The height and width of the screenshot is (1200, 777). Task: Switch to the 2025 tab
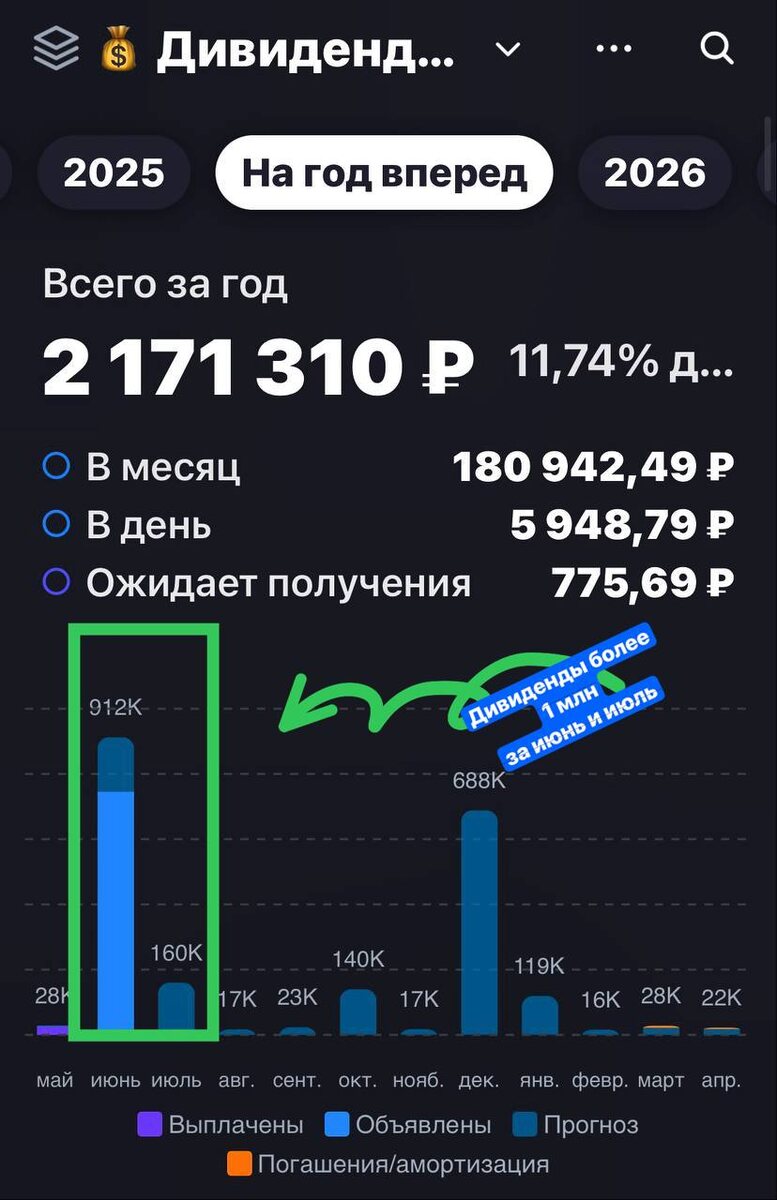click(x=113, y=171)
